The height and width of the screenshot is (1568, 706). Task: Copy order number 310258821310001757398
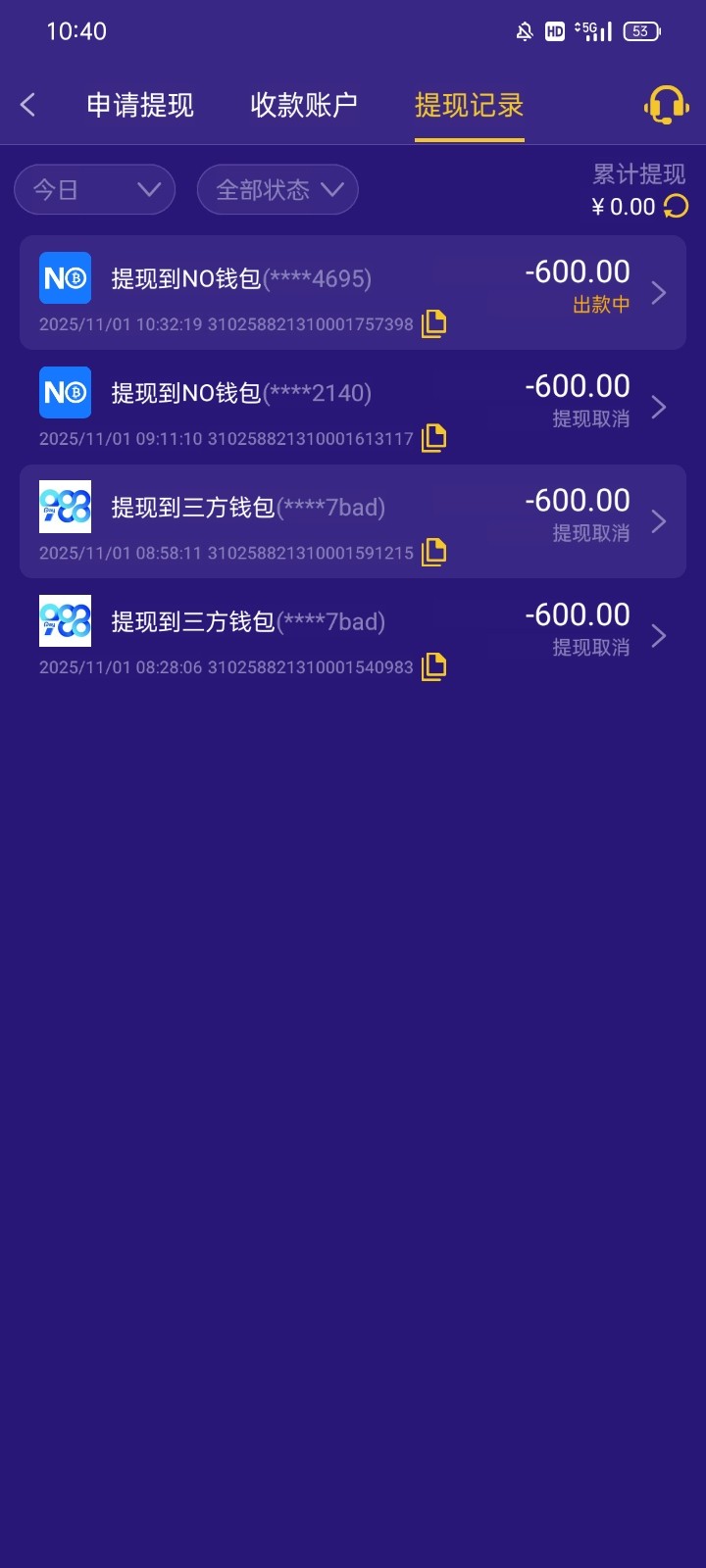tap(432, 322)
